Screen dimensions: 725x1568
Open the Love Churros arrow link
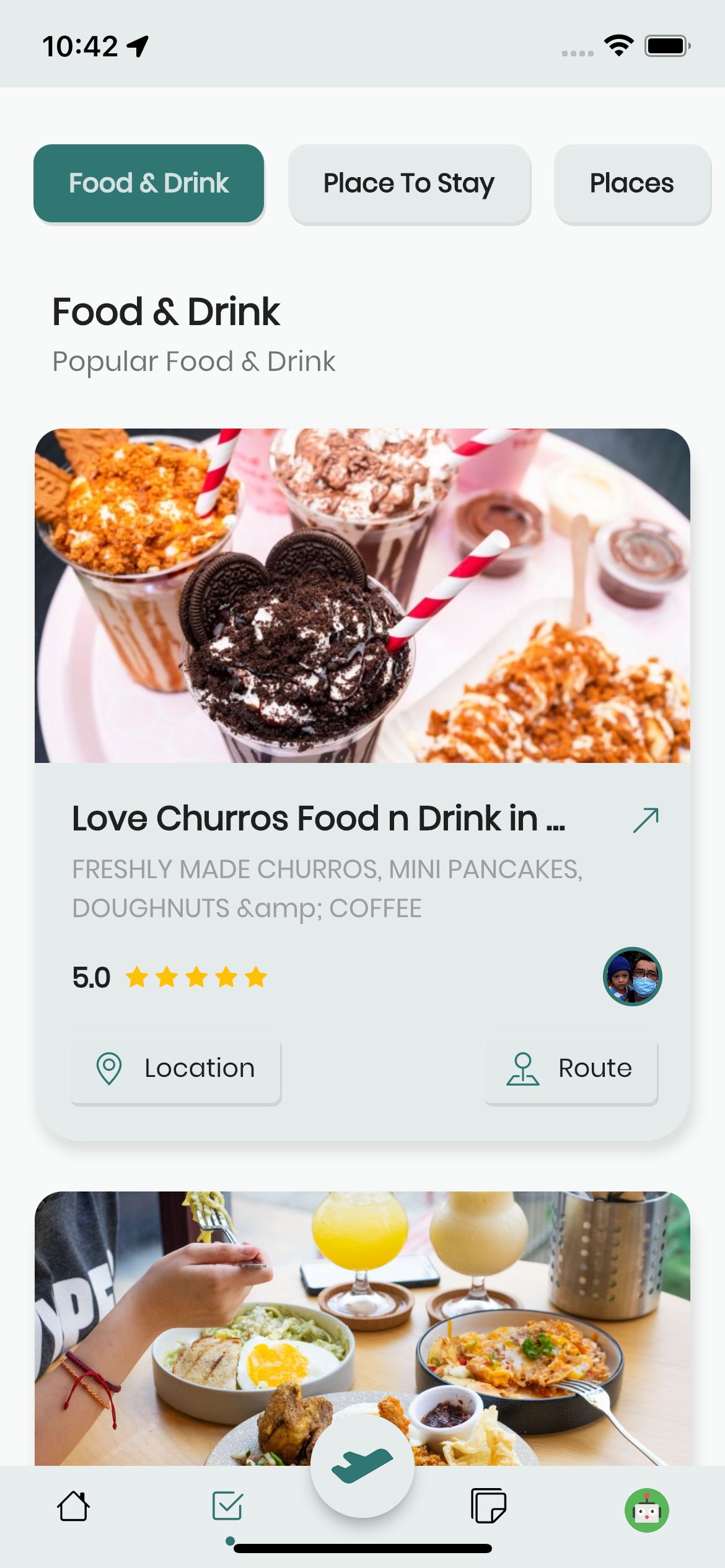point(646,820)
